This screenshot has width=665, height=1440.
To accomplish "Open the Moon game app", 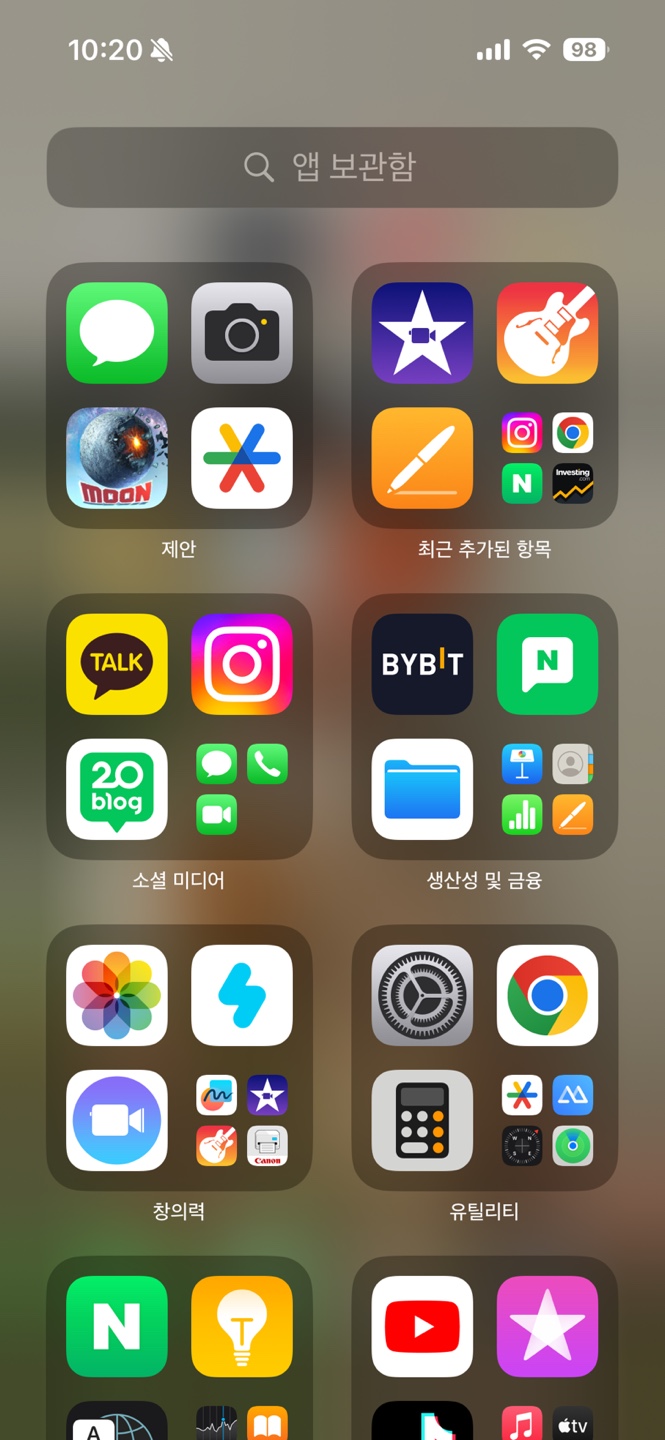I will click(117, 458).
